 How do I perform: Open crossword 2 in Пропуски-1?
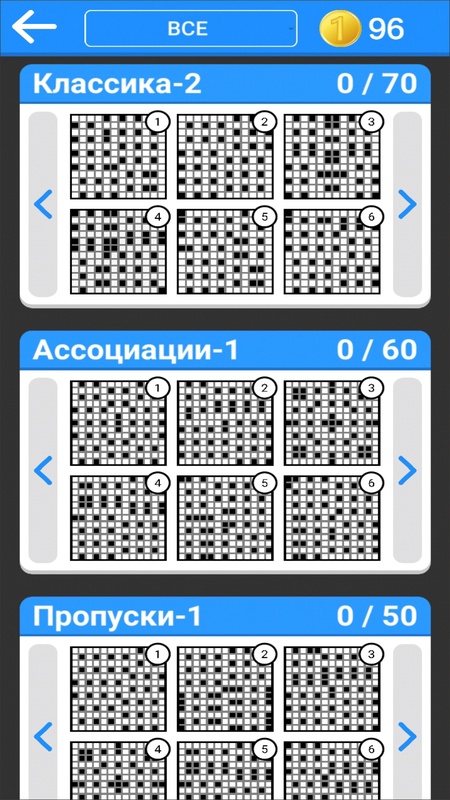pos(225,689)
